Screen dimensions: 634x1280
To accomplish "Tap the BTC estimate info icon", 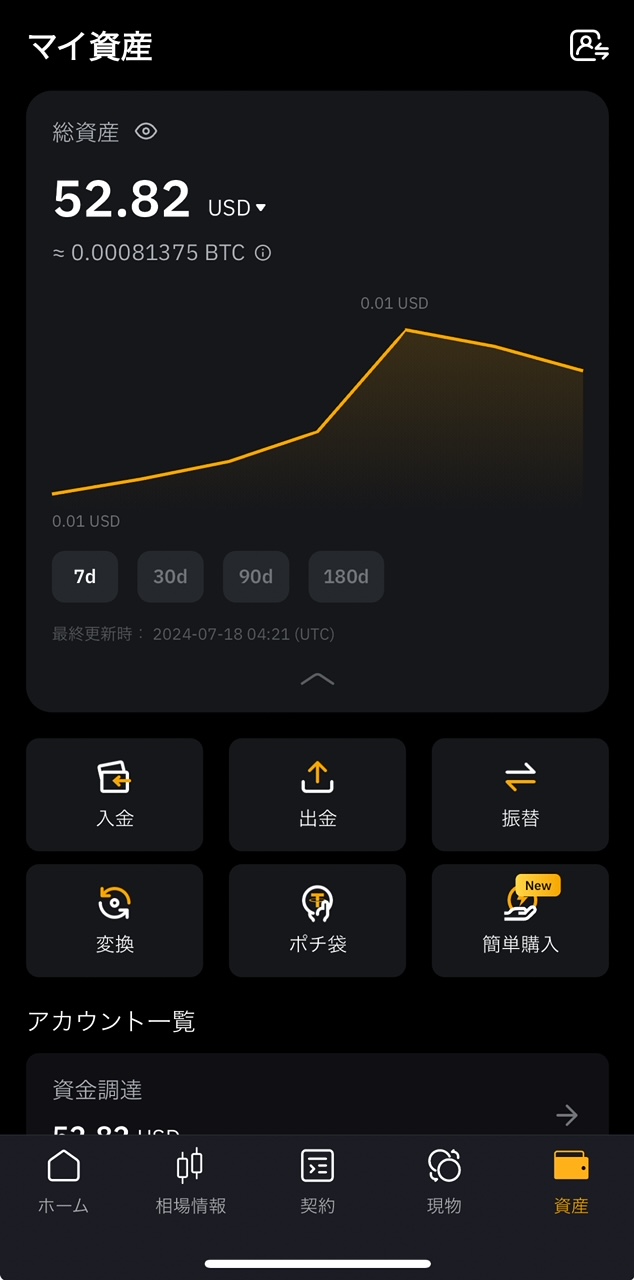I will click(x=263, y=253).
